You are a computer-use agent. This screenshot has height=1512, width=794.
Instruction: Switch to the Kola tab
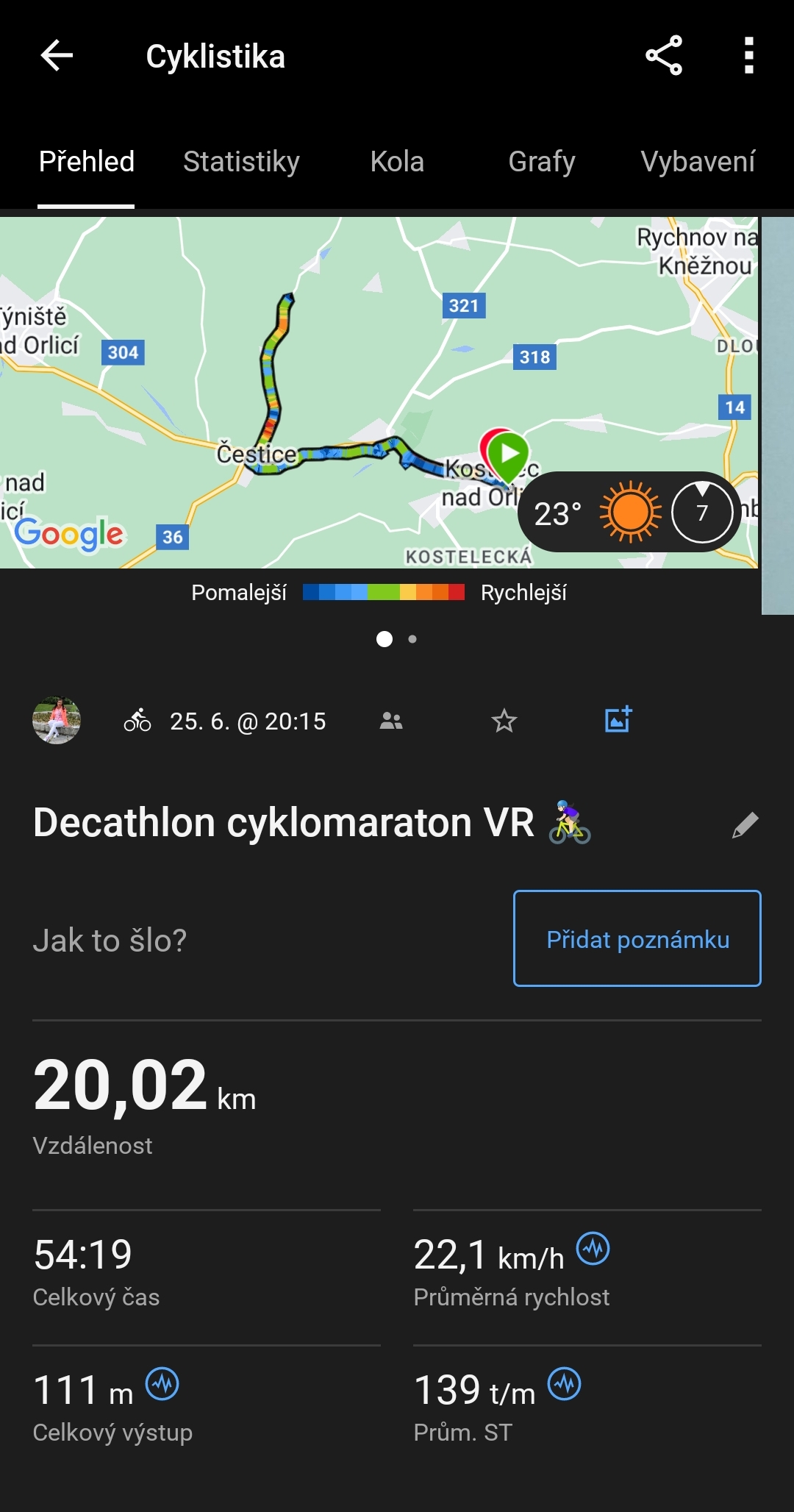397,162
